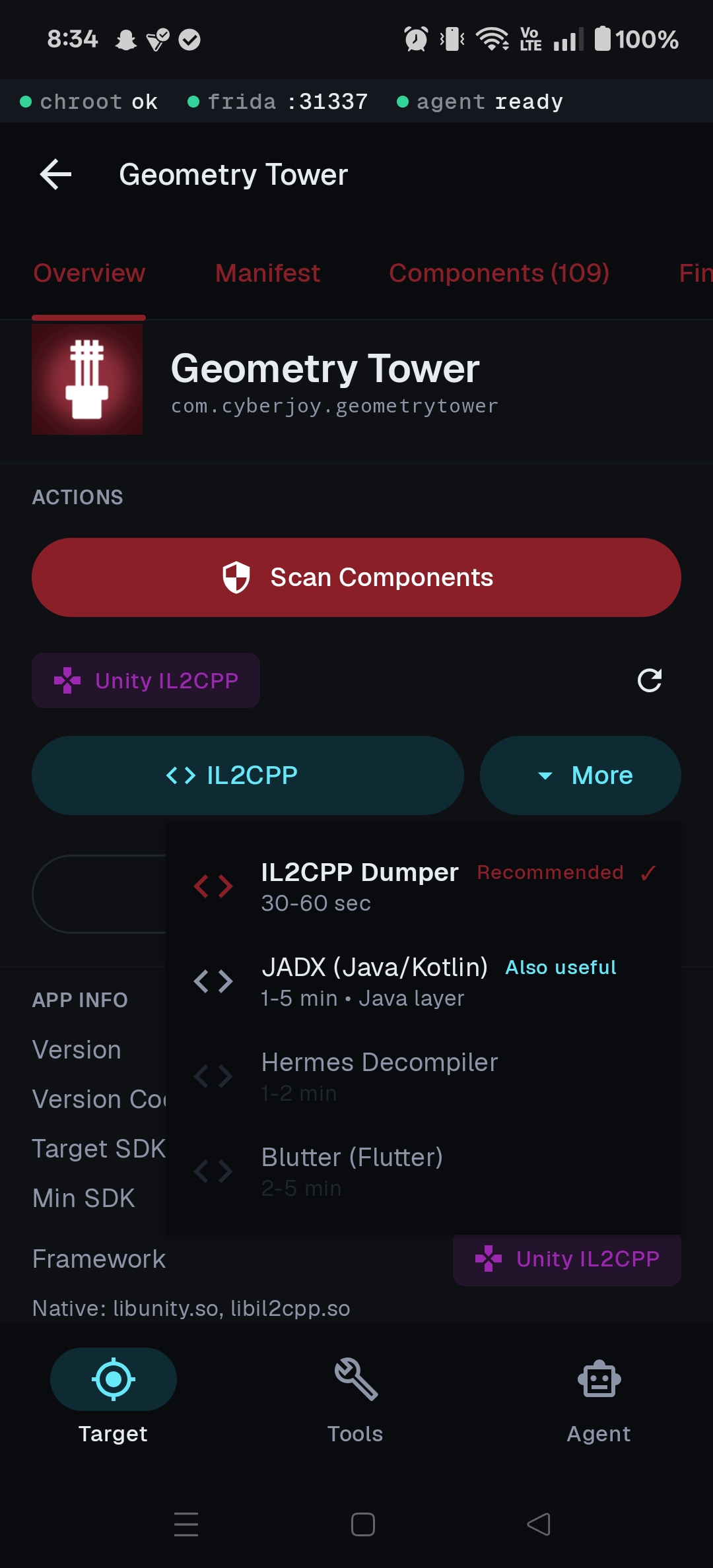
Task: Open the Components (109) tab
Action: pos(500,273)
